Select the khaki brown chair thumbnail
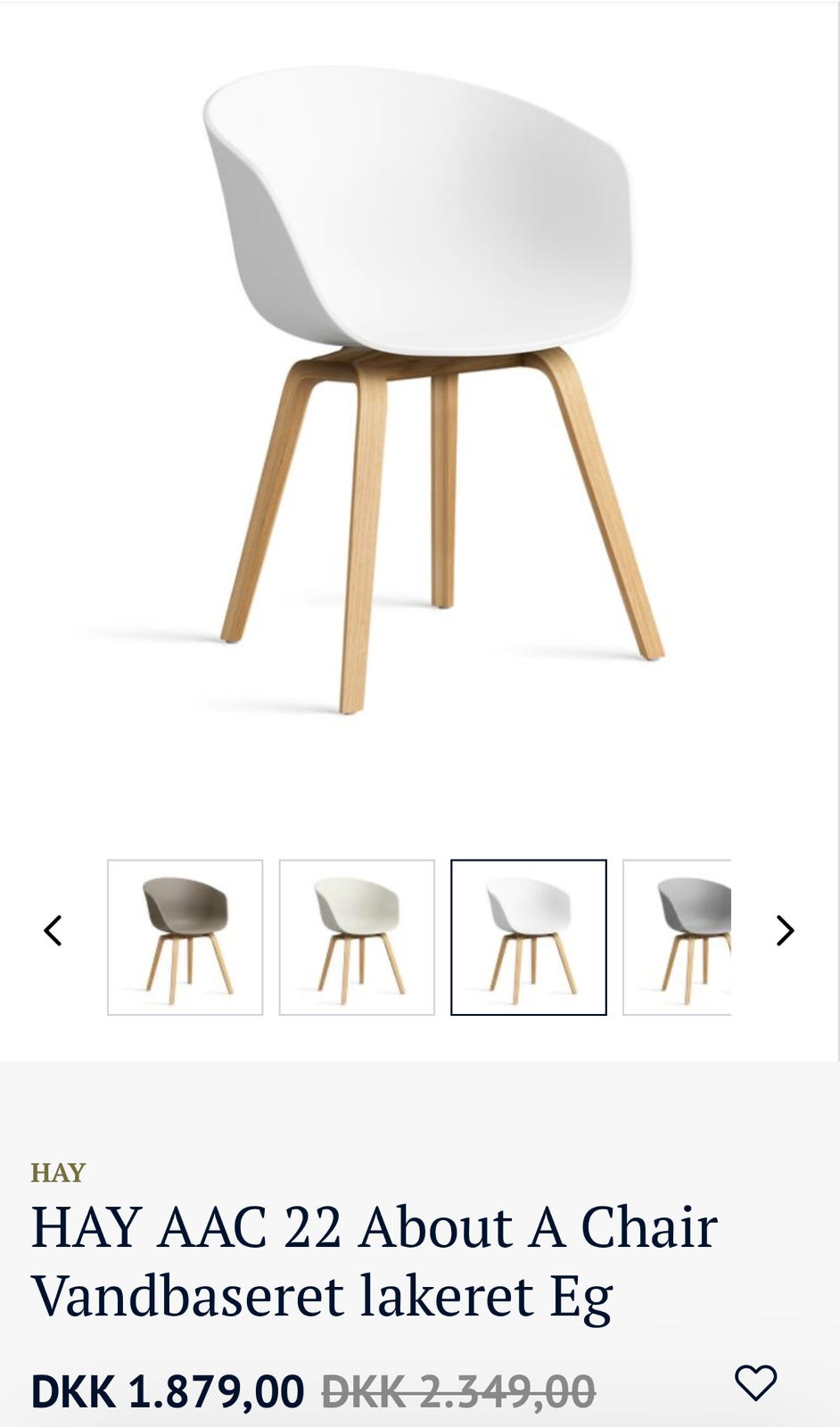The width and height of the screenshot is (840, 1427). point(185,937)
